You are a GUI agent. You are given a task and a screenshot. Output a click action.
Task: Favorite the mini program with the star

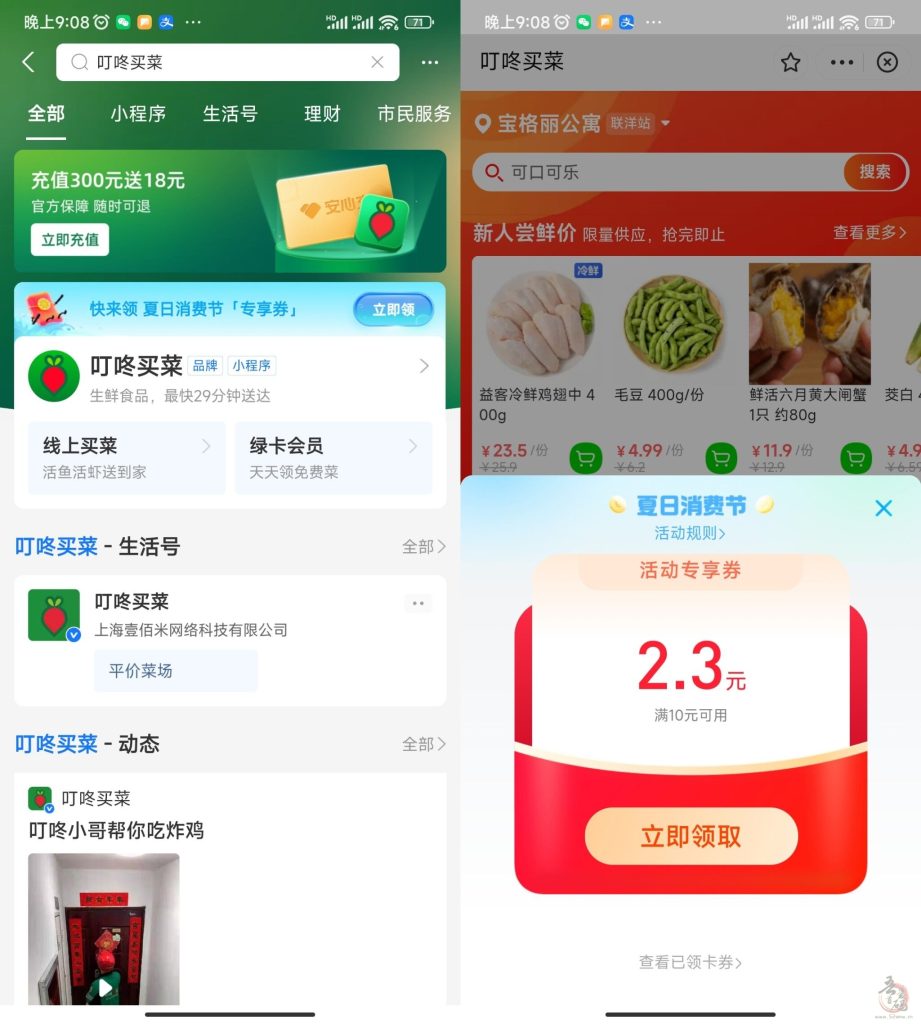(x=791, y=63)
